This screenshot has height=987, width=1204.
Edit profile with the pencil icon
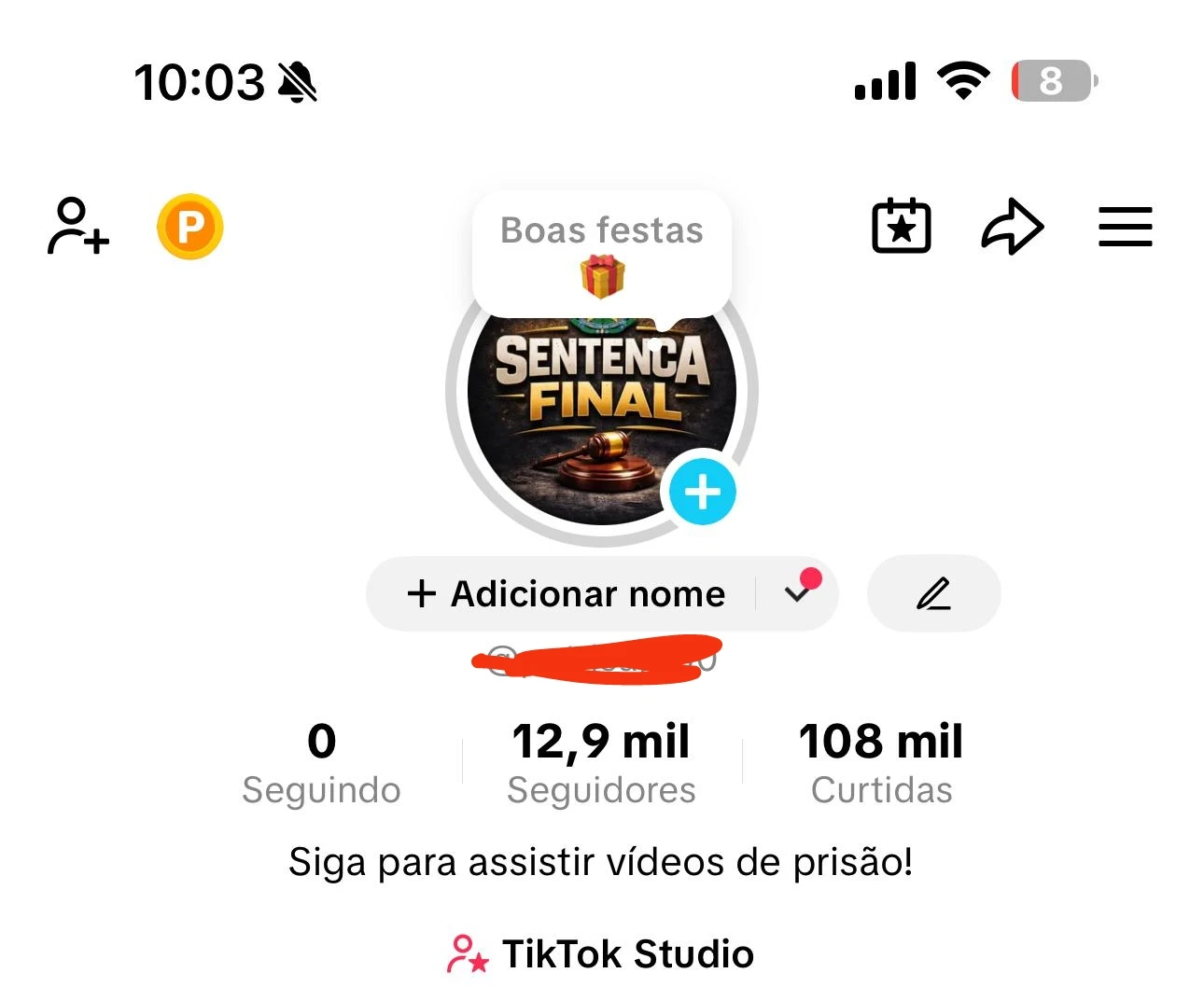pos(933,594)
